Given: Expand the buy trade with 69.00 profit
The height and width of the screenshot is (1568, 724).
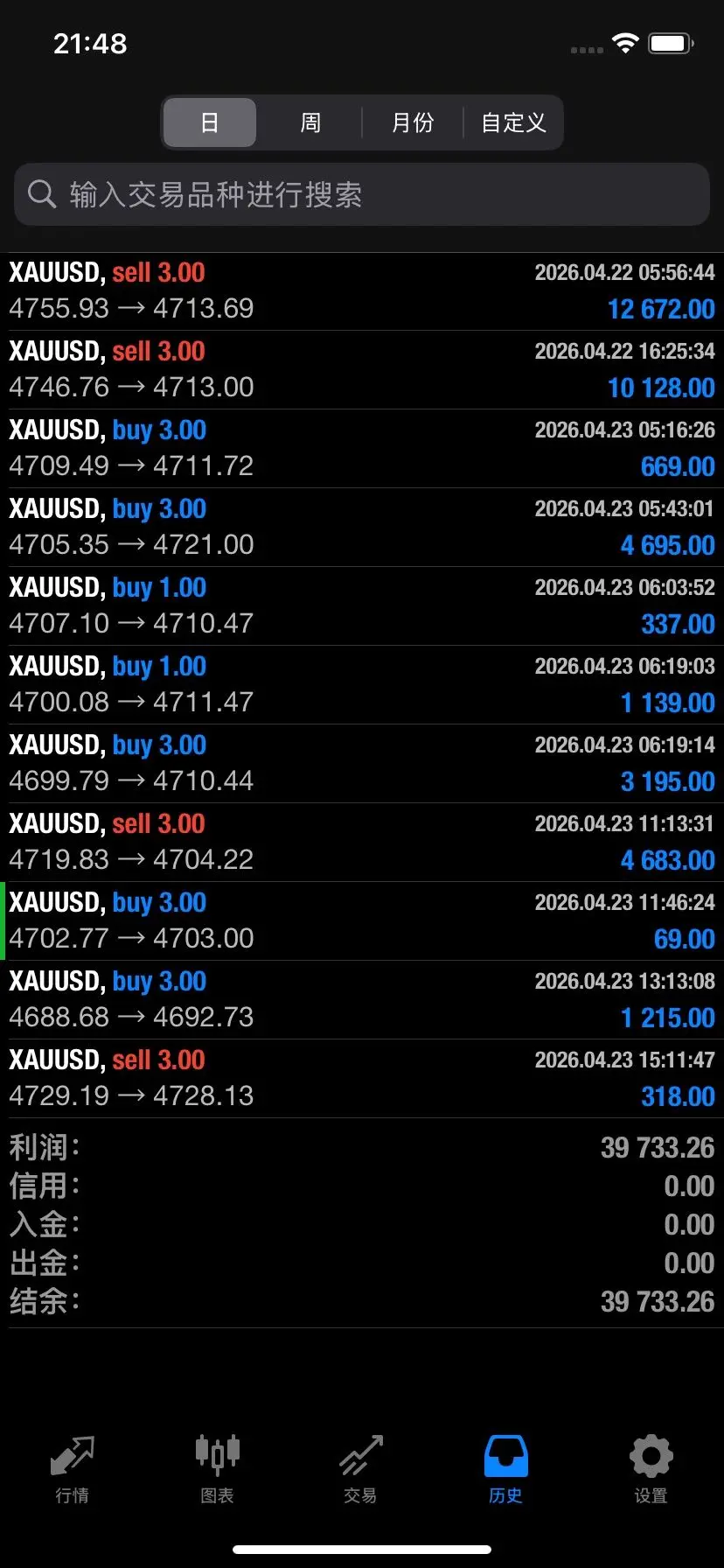Looking at the screenshot, I should click(x=362, y=921).
